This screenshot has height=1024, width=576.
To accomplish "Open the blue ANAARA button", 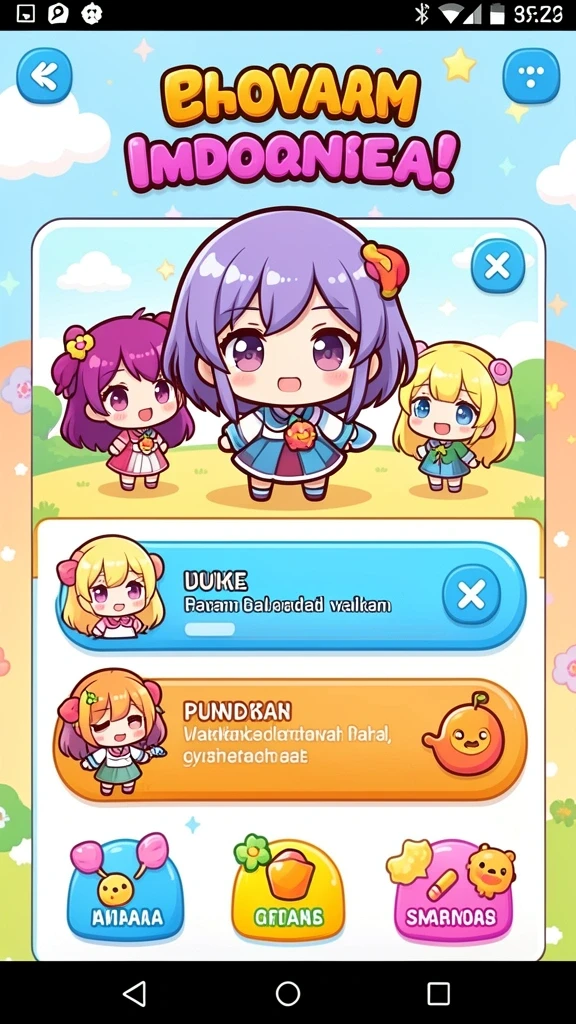I will pyautogui.click(x=125, y=890).
